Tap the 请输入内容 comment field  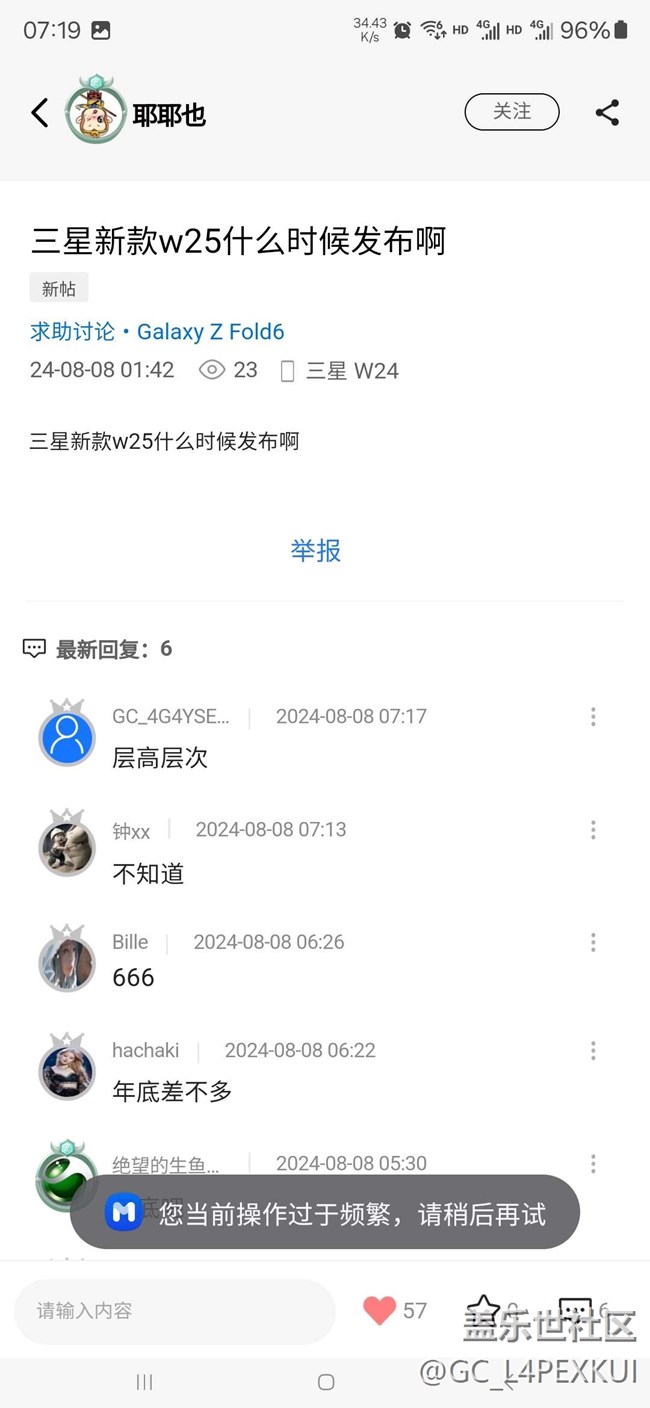175,1311
